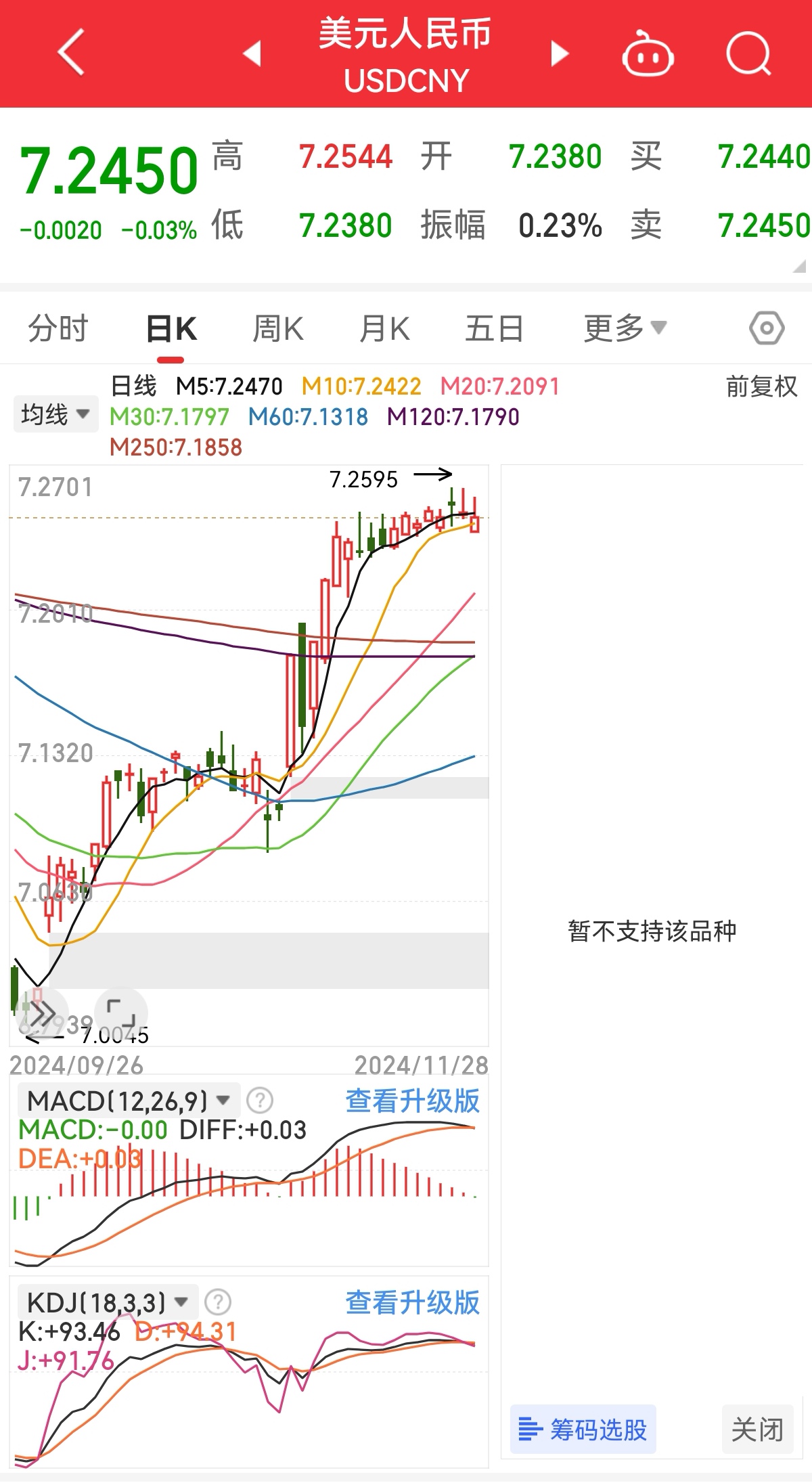Select the 周K weekly chart tab

[277, 328]
